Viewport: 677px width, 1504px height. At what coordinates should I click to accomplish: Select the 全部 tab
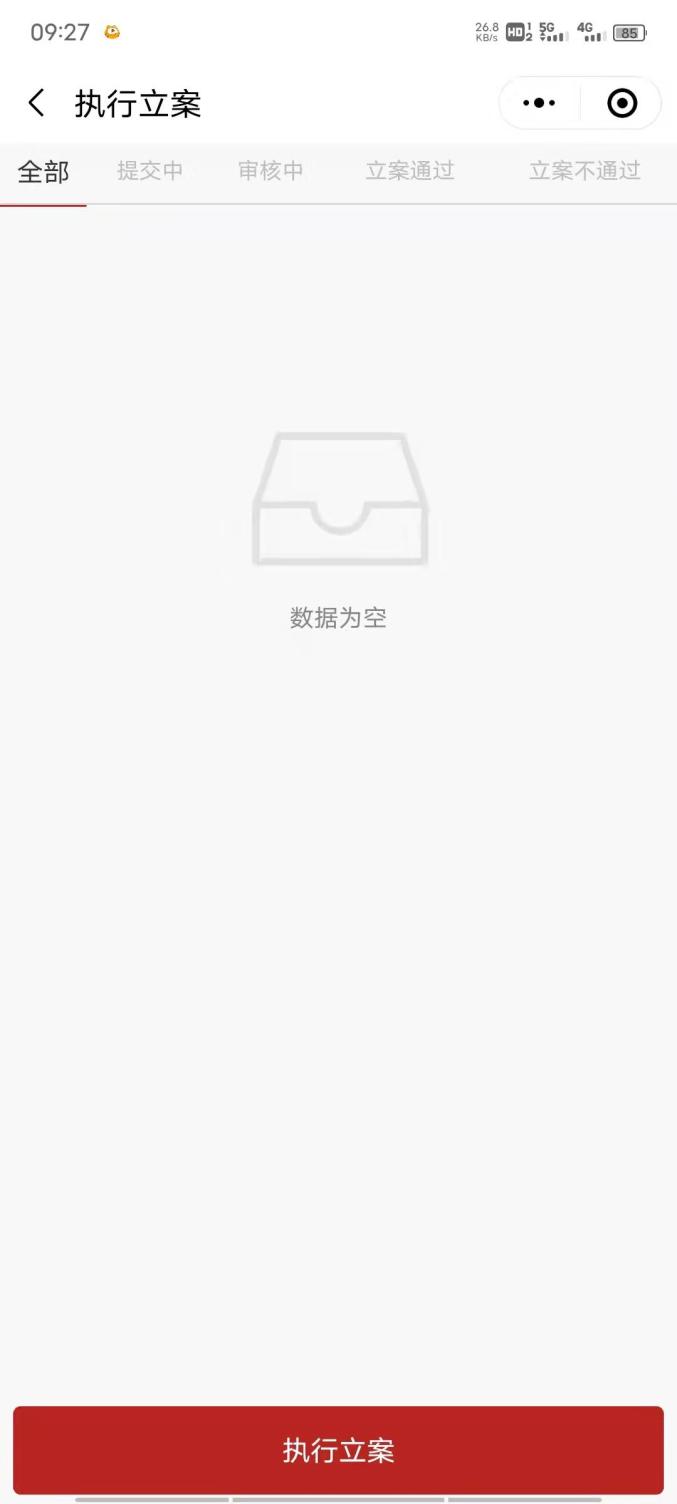click(43, 172)
